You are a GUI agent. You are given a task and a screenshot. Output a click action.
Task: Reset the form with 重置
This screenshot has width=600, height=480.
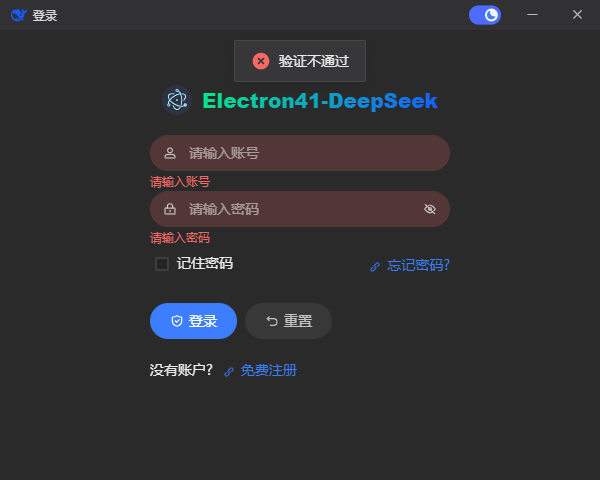[288, 321]
